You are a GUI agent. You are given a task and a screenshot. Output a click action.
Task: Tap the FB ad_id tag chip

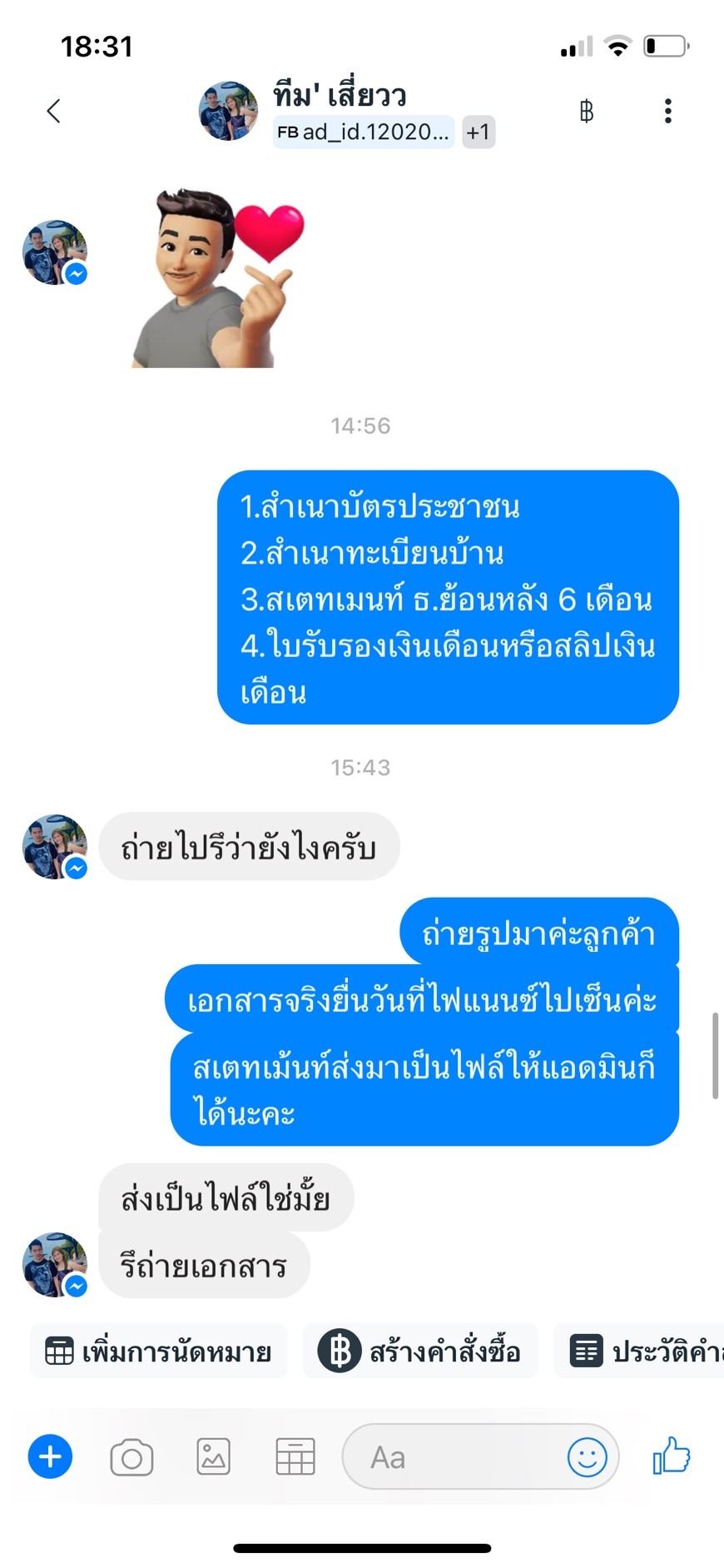364,132
